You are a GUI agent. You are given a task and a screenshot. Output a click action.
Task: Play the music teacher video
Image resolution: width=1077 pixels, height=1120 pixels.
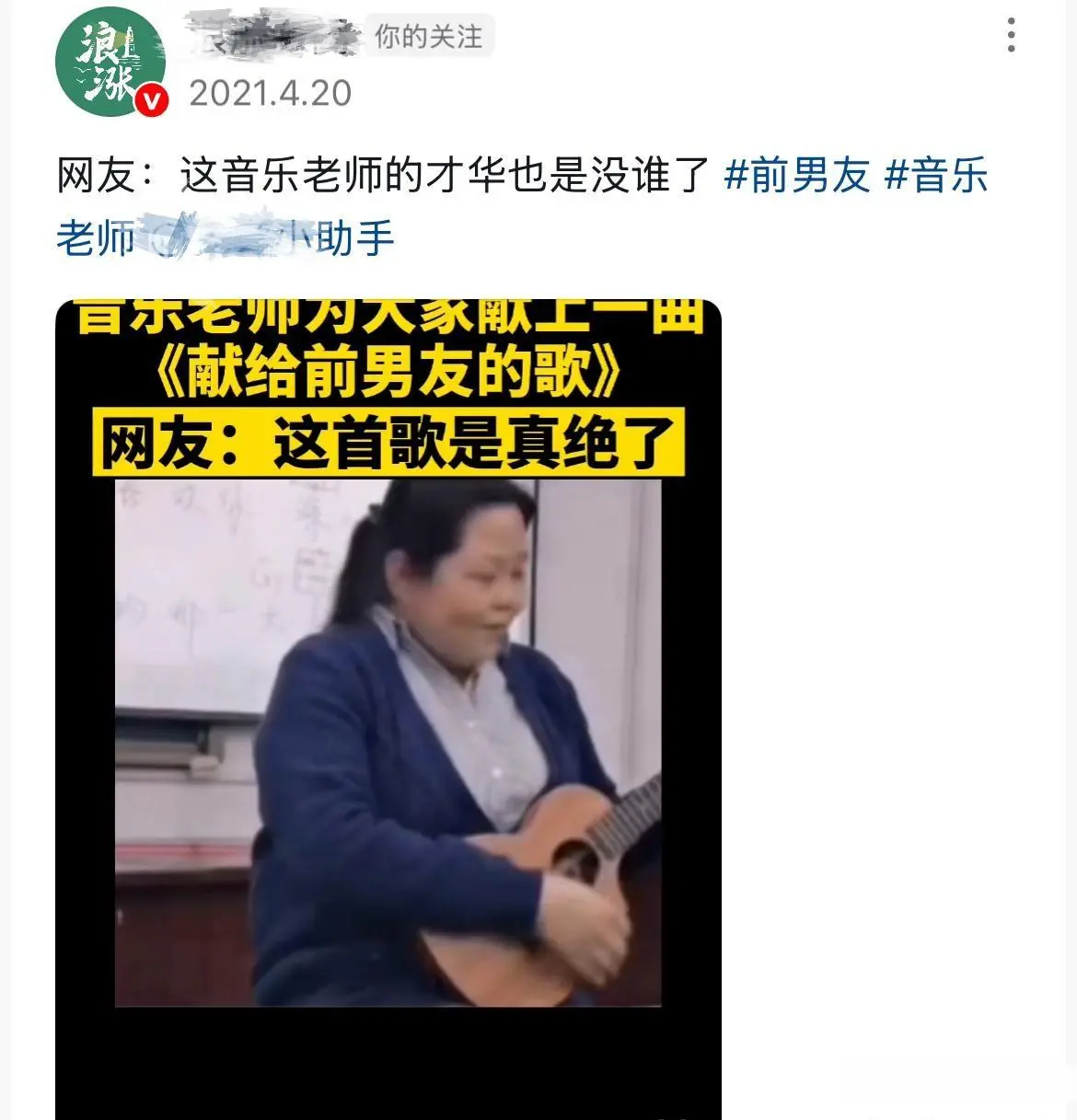(x=388, y=709)
